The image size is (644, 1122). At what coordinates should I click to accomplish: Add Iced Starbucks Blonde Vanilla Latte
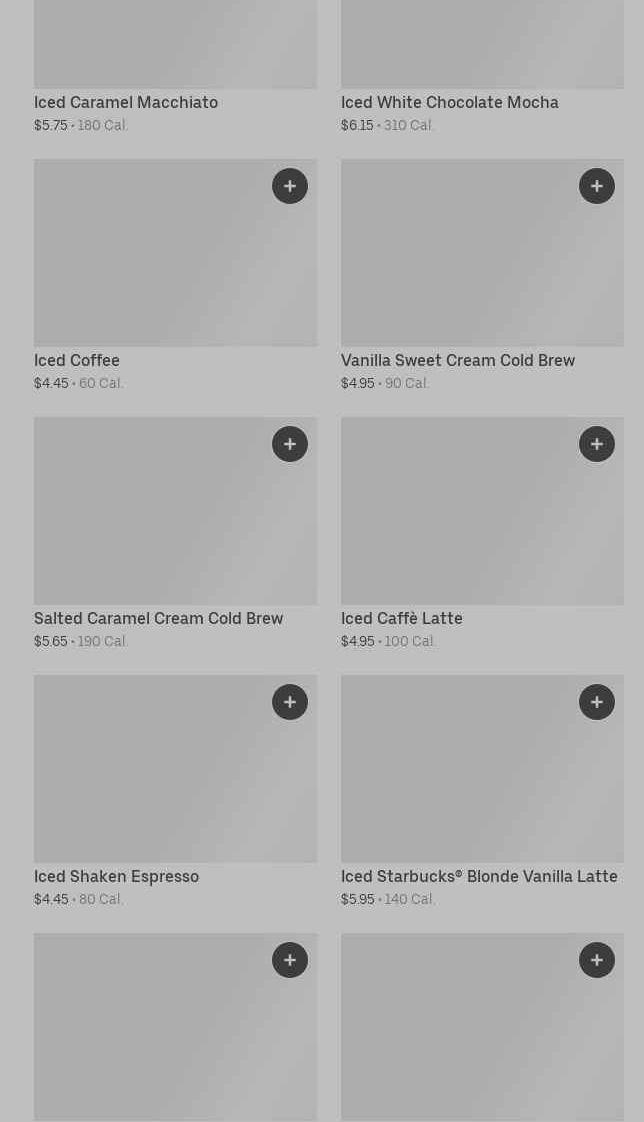(x=597, y=702)
